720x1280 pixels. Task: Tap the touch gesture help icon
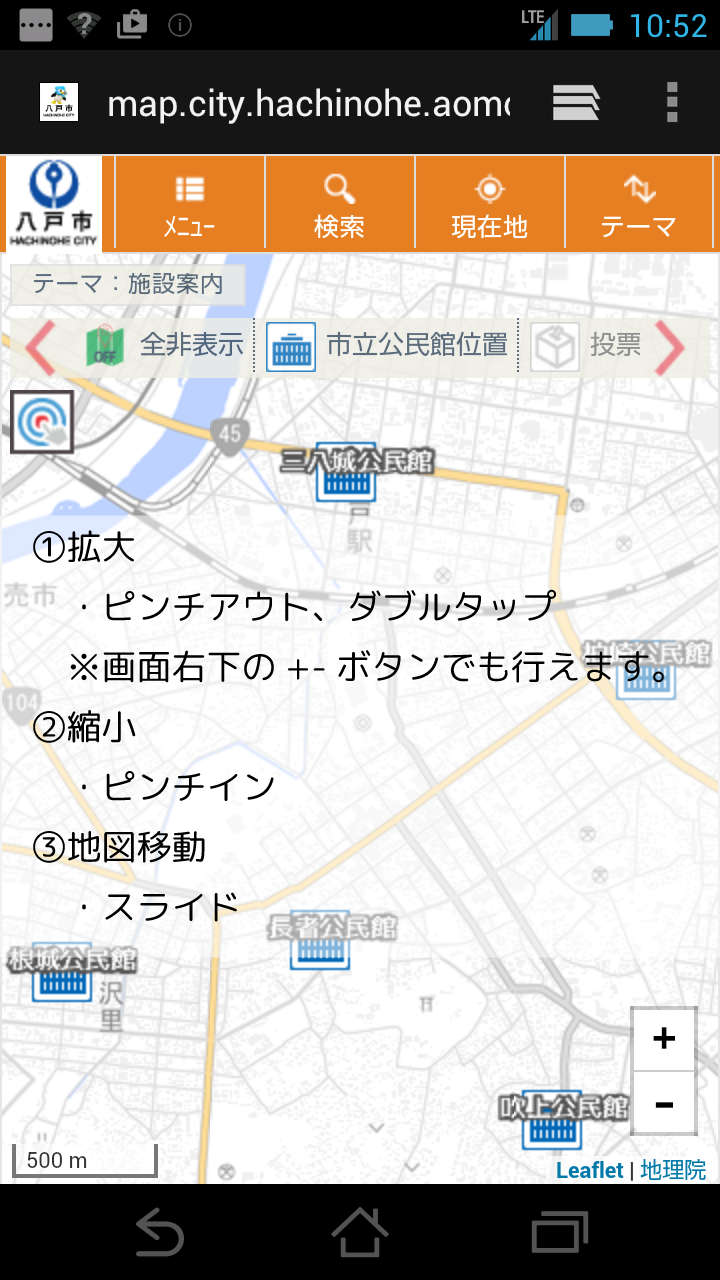pyautogui.click(x=42, y=422)
